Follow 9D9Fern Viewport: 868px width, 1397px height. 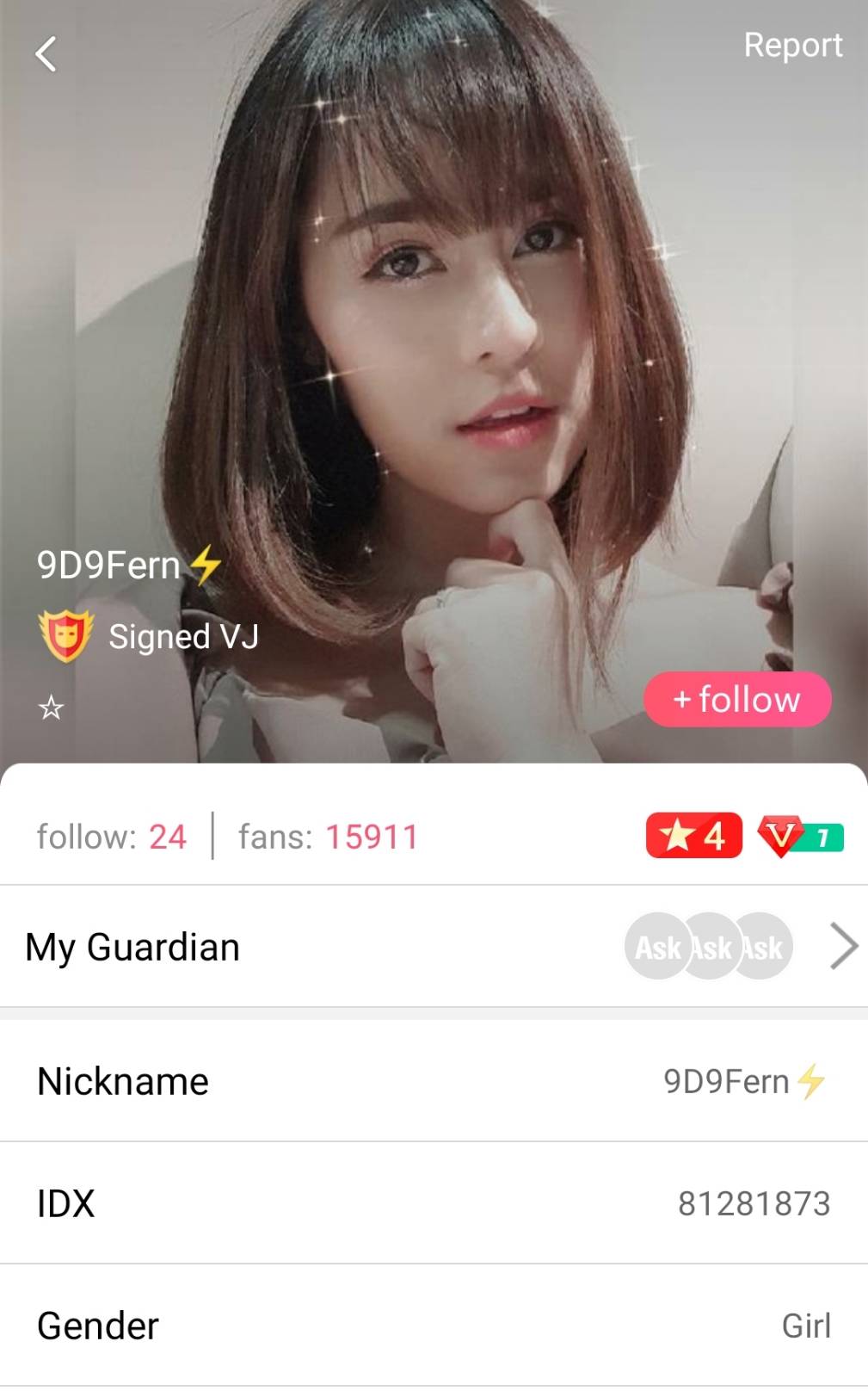click(737, 699)
